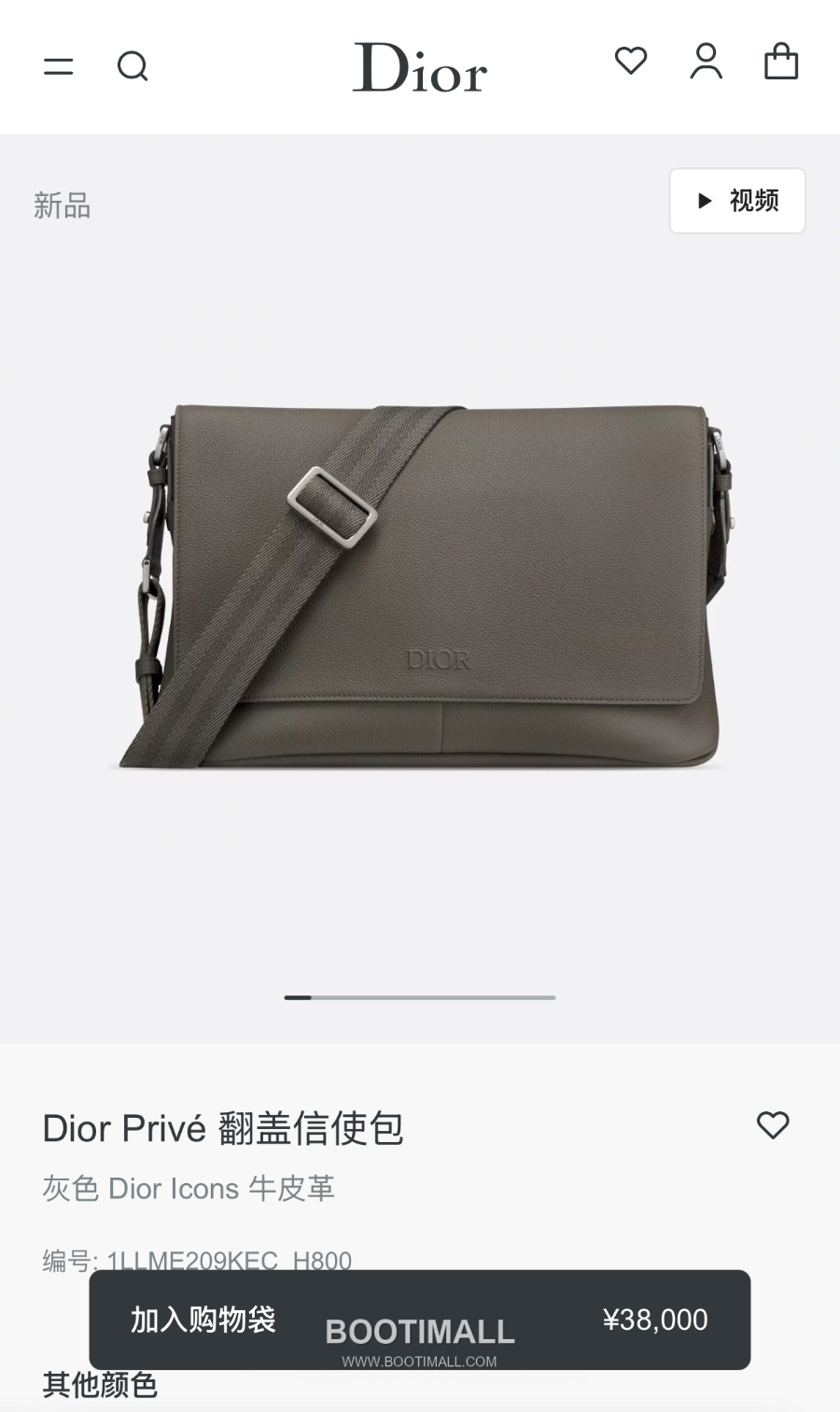840x1412 pixels.
Task: Open the hamburger navigation menu
Action: 59,65
